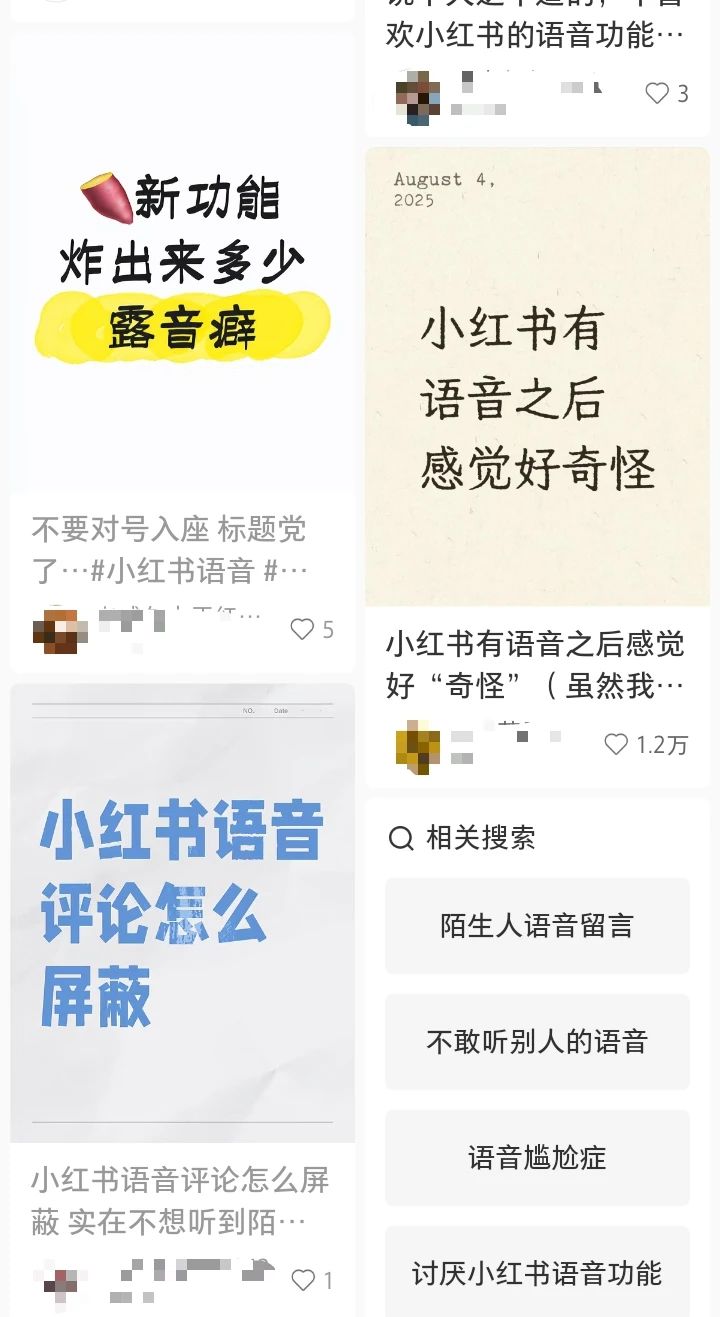Image resolution: width=720 pixels, height=1317 pixels.
Task: Tap the 语音尴尬症 search suggestion
Action: 537,1158
